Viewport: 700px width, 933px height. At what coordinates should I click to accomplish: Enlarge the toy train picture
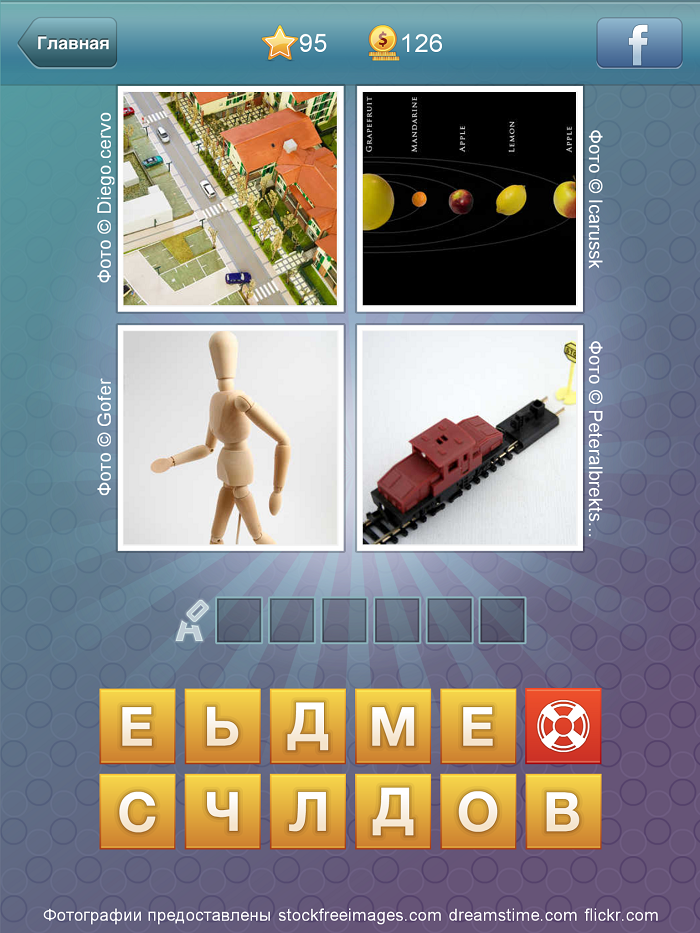click(470, 438)
